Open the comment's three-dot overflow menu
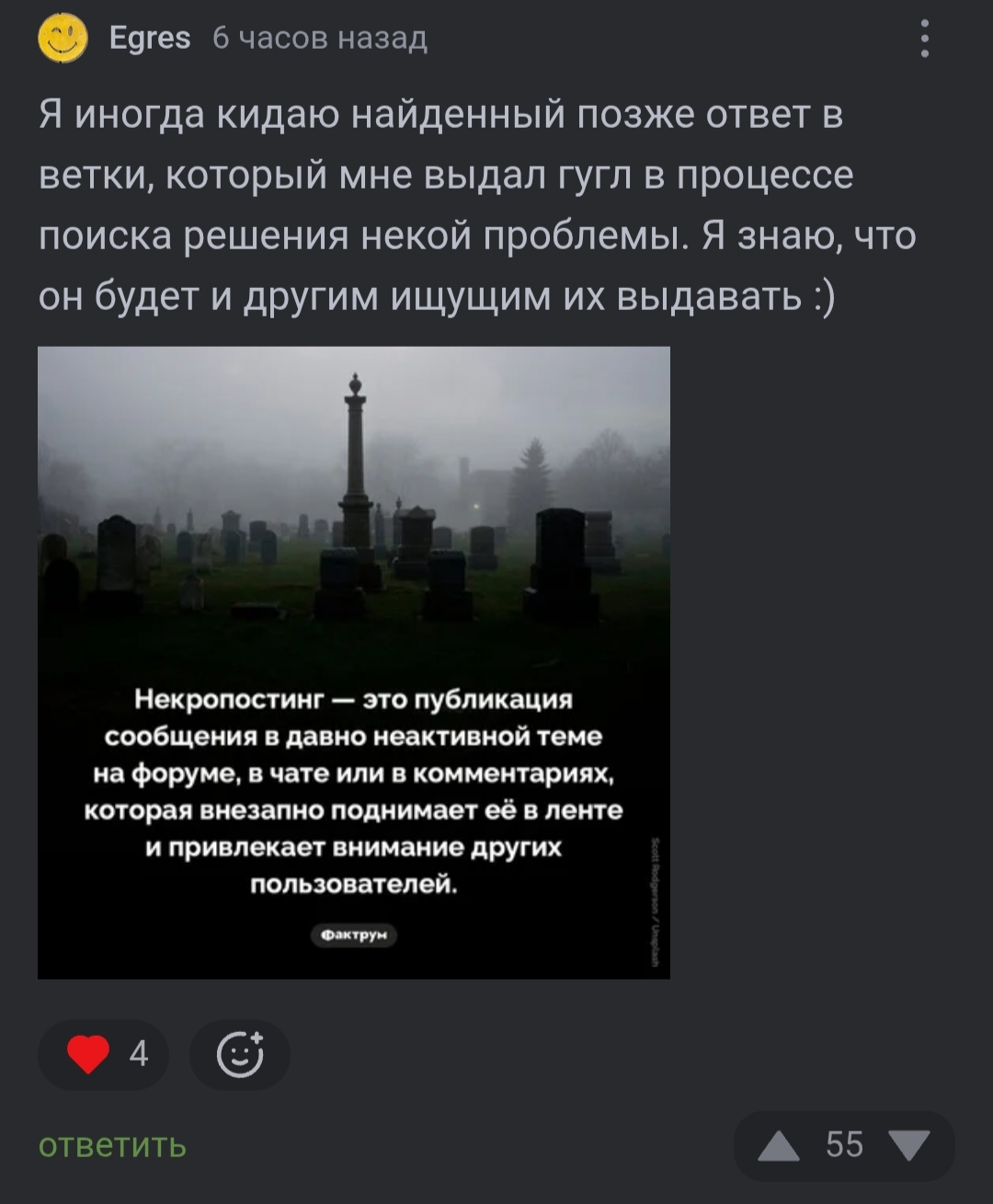This screenshot has height=1204, width=993. pos(924,40)
